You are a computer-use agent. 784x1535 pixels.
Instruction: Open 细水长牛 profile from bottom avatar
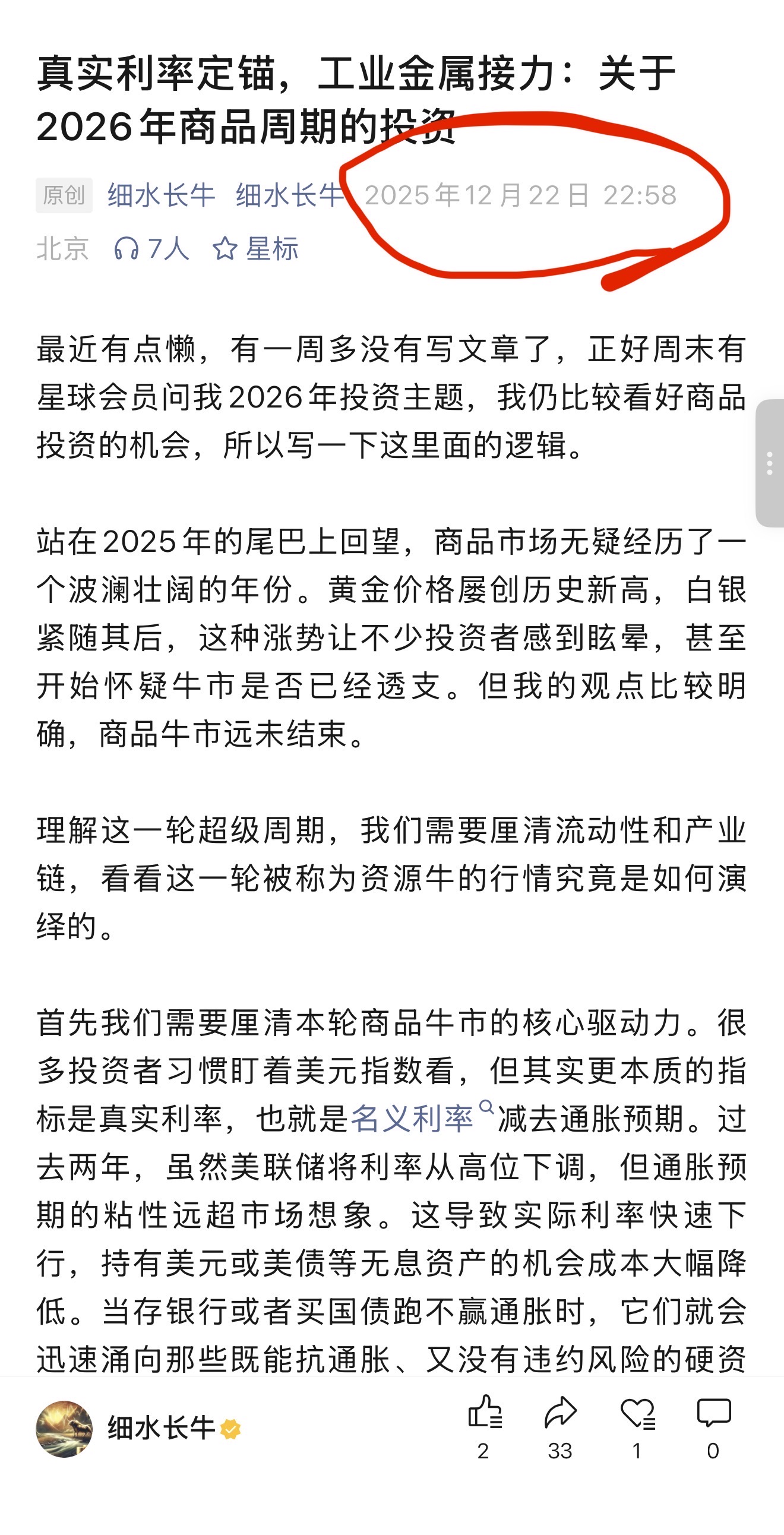point(64,1429)
